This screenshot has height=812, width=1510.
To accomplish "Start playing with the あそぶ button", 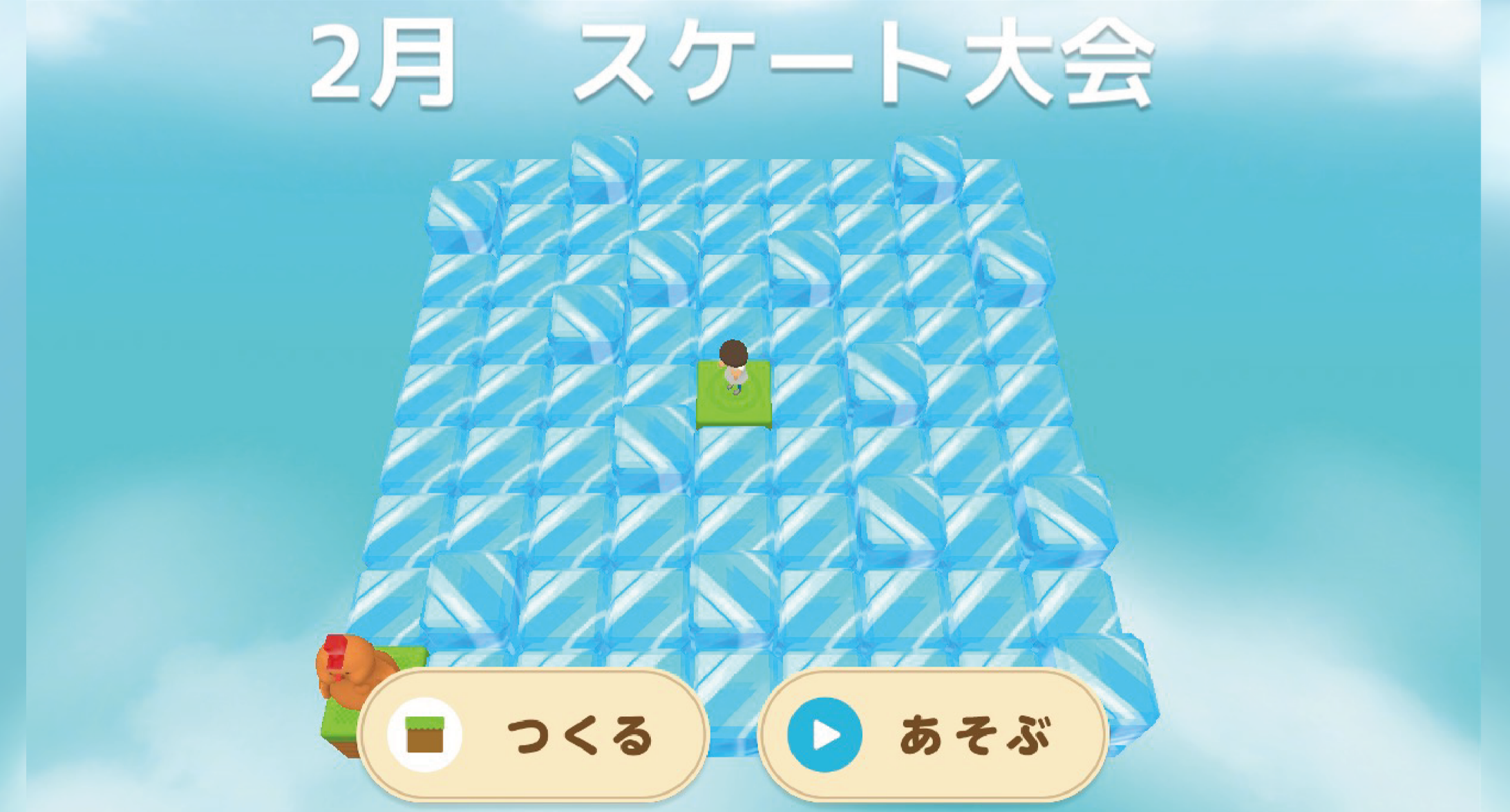I will point(933,734).
